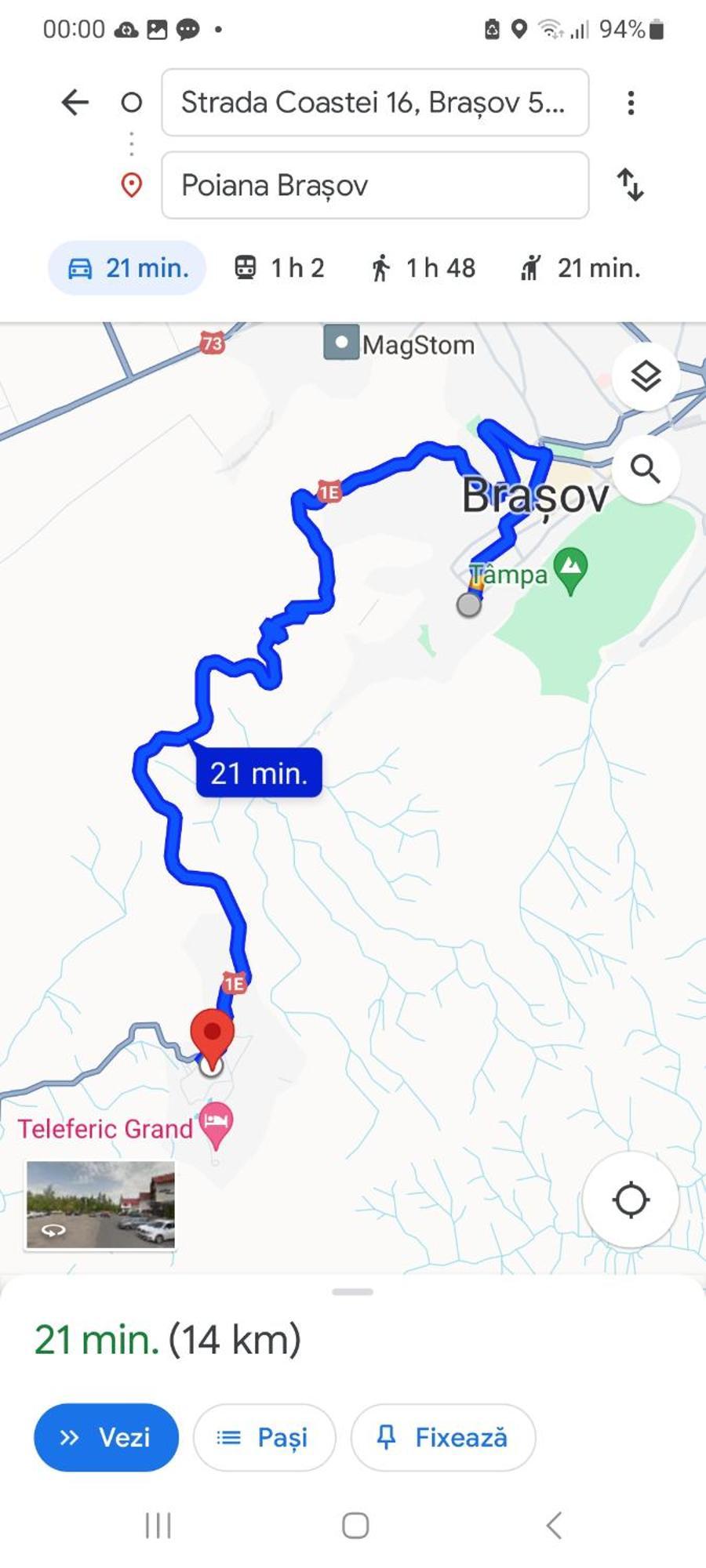Open the three-dot overflow menu
Image resolution: width=706 pixels, height=1568 pixels.
(631, 103)
